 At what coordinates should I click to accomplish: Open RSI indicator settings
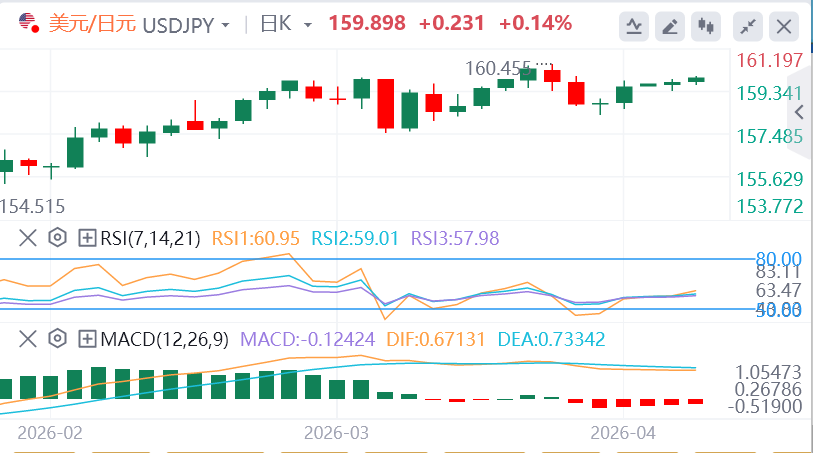pyautogui.click(x=58, y=238)
